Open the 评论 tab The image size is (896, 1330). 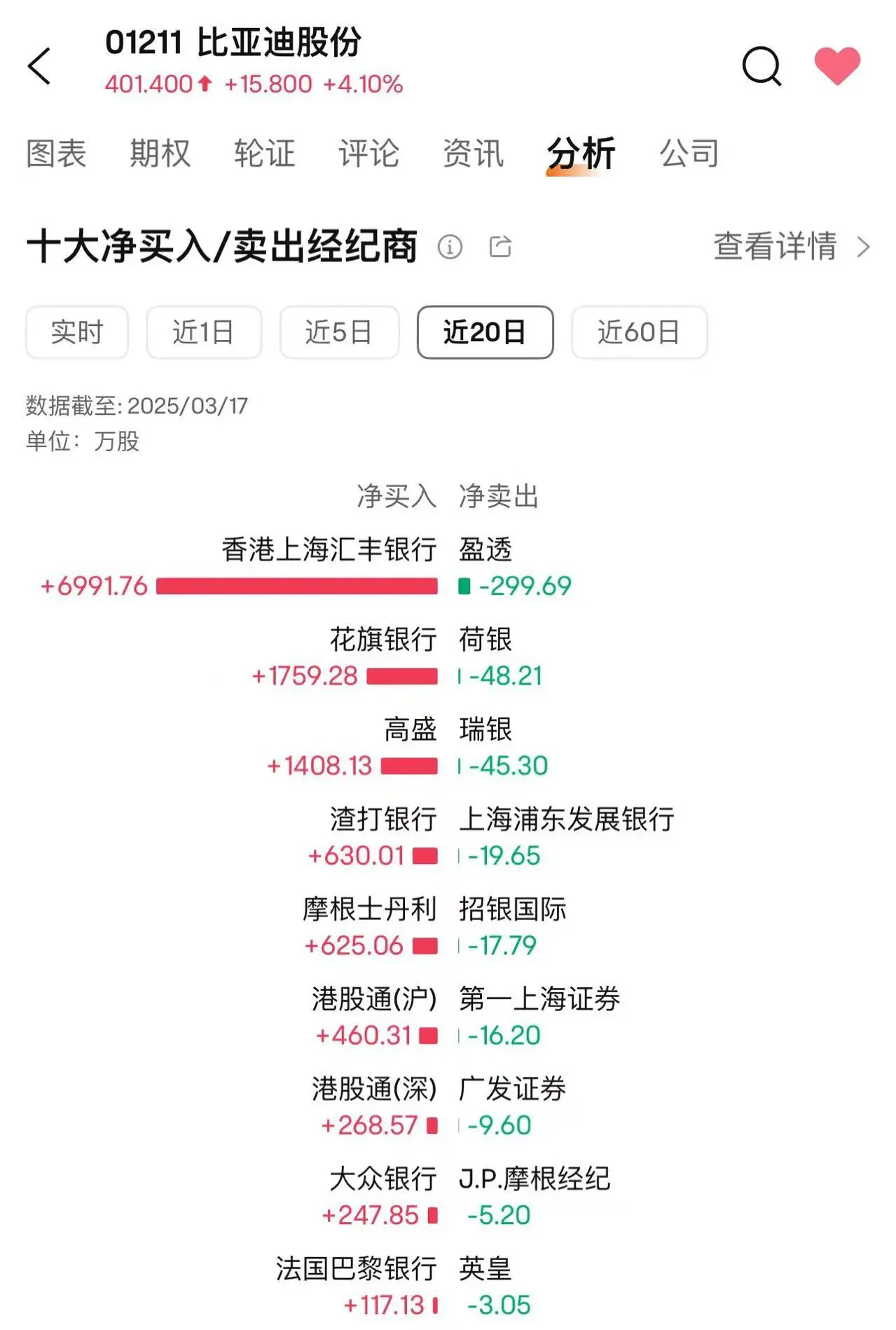click(368, 153)
